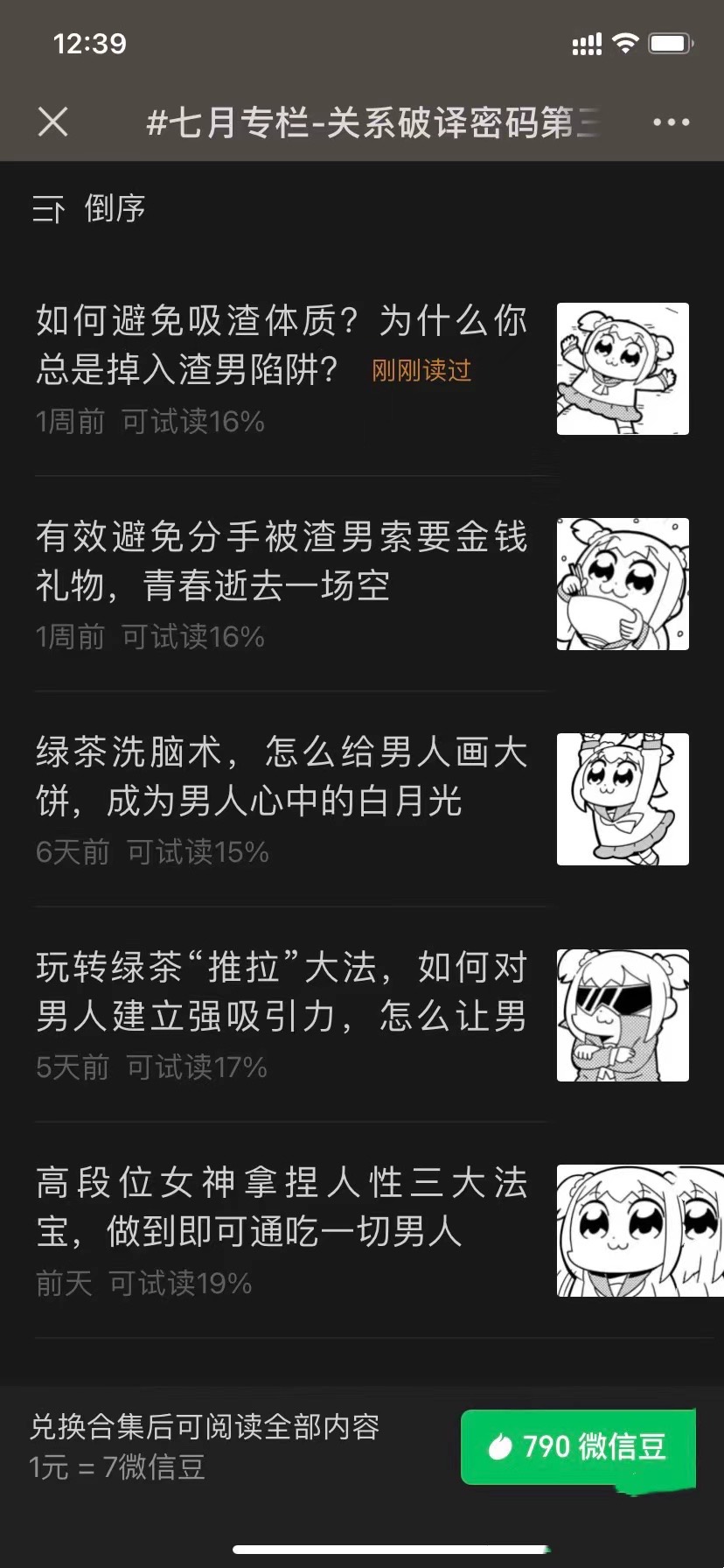
Task: Close the column page with the X
Action: (53, 122)
